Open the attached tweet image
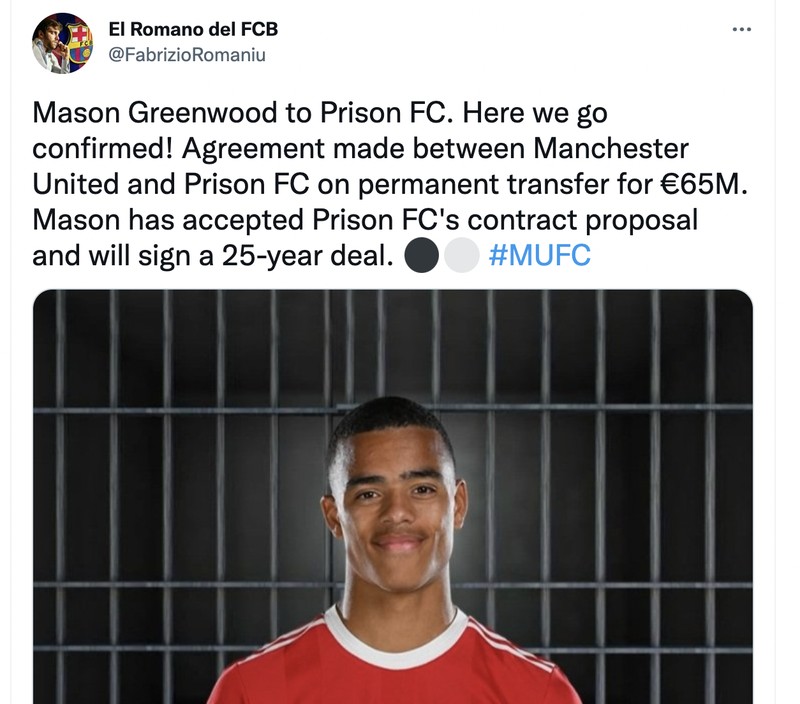Screen dimensions: 800x704 pos(392,500)
